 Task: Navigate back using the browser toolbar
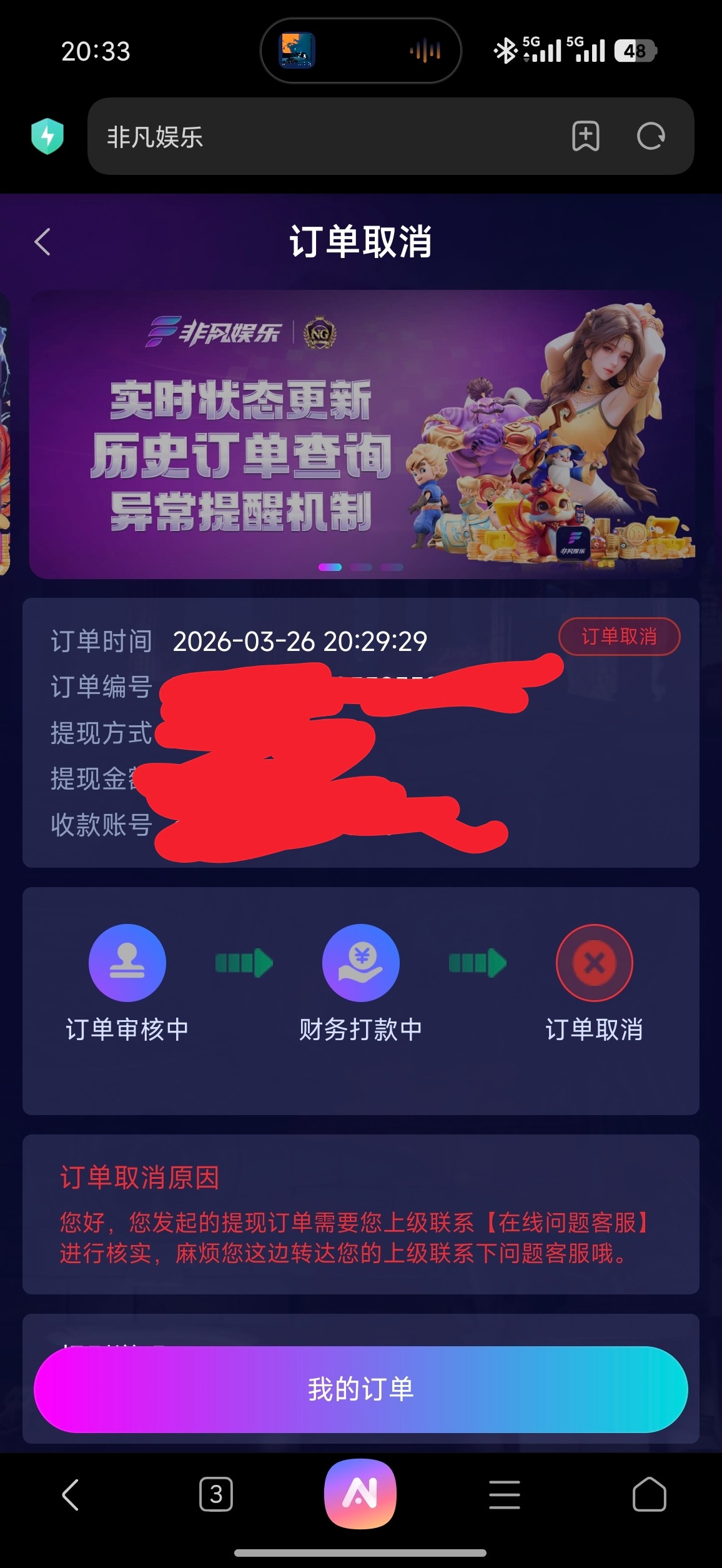coord(71,1494)
